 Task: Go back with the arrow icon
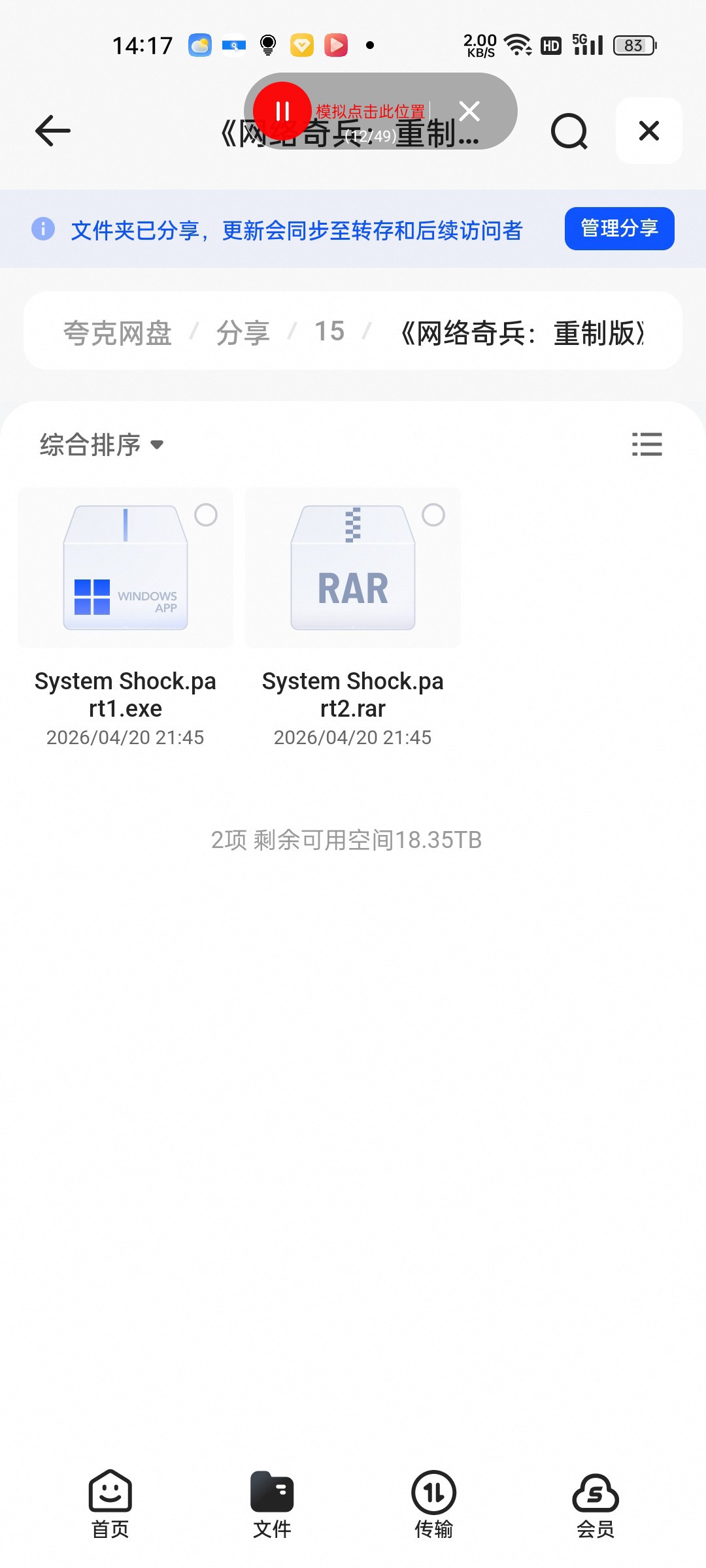(53, 131)
